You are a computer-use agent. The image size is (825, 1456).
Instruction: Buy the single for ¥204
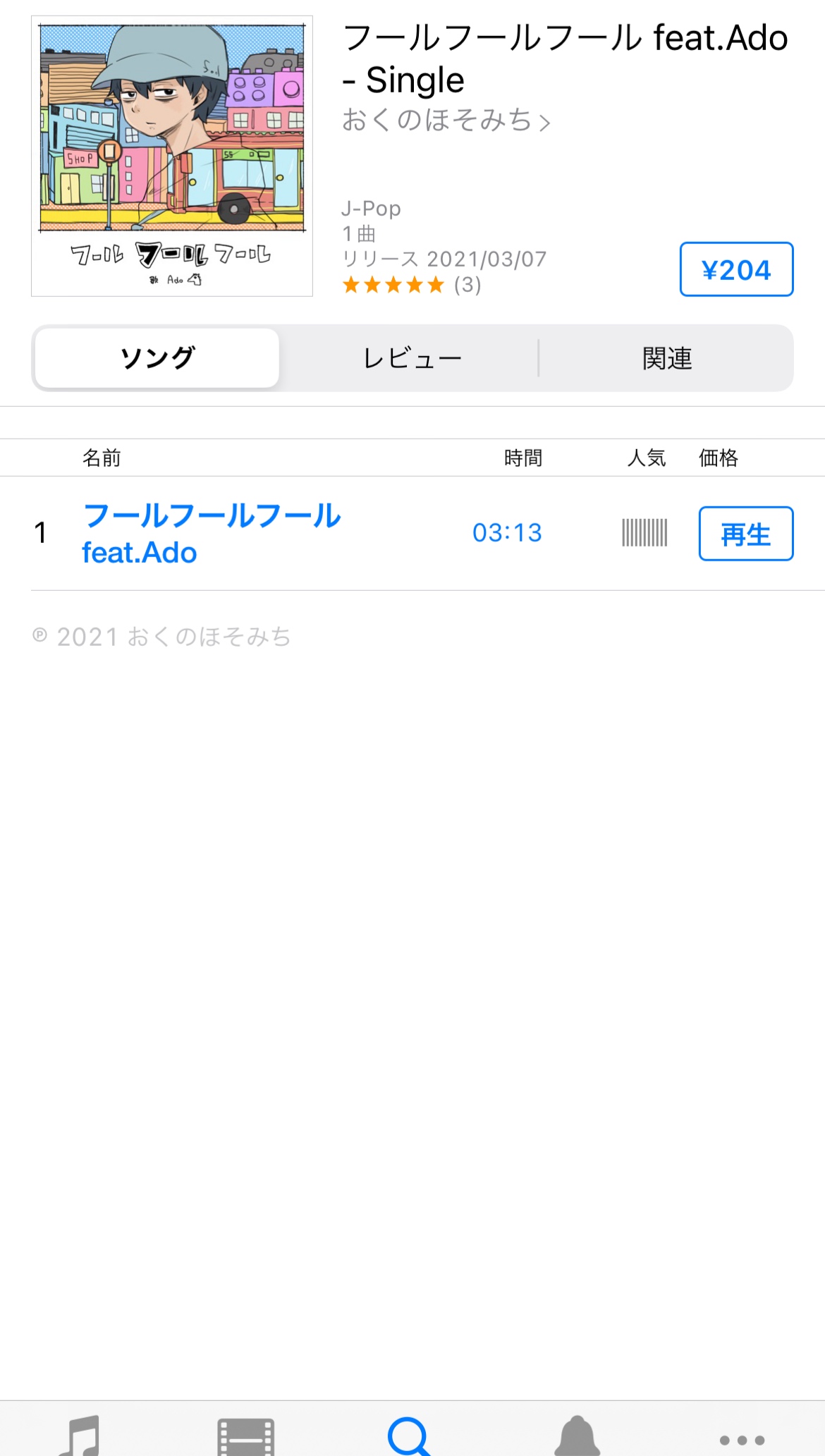click(x=736, y=269)
